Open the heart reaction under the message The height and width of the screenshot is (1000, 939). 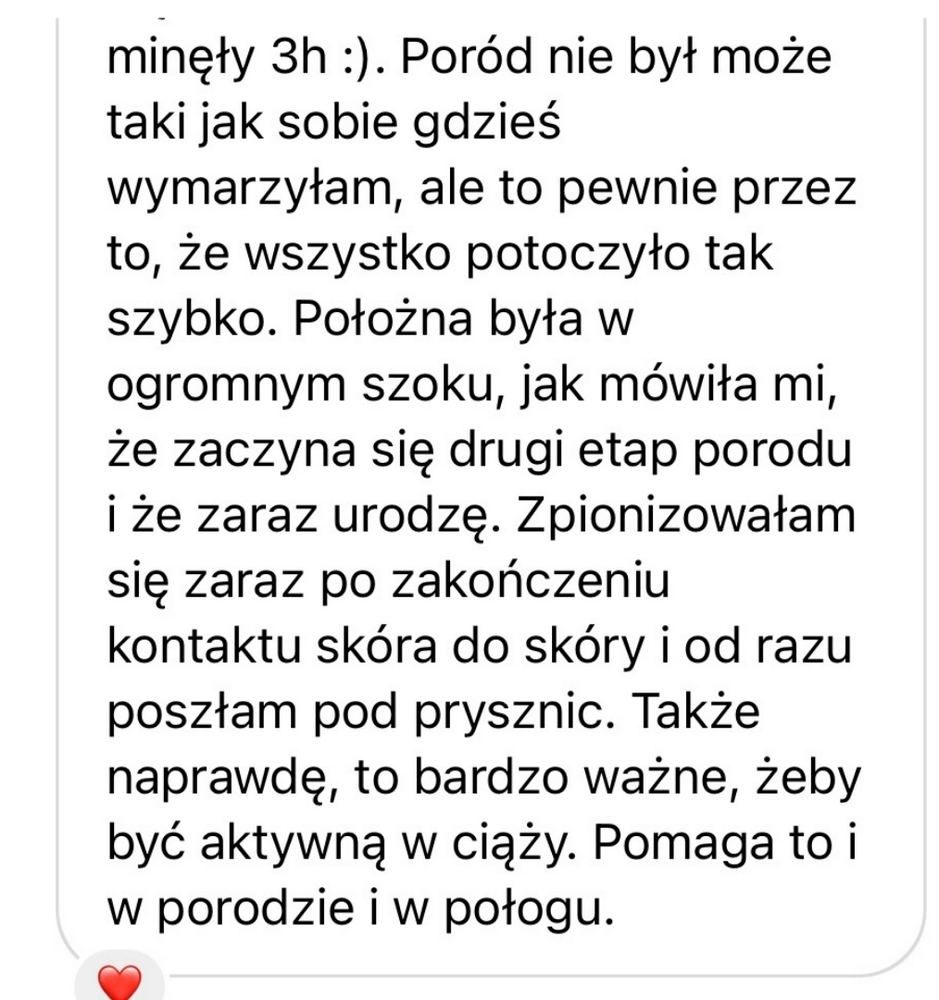pyautogui.click(x=120, y=982)
